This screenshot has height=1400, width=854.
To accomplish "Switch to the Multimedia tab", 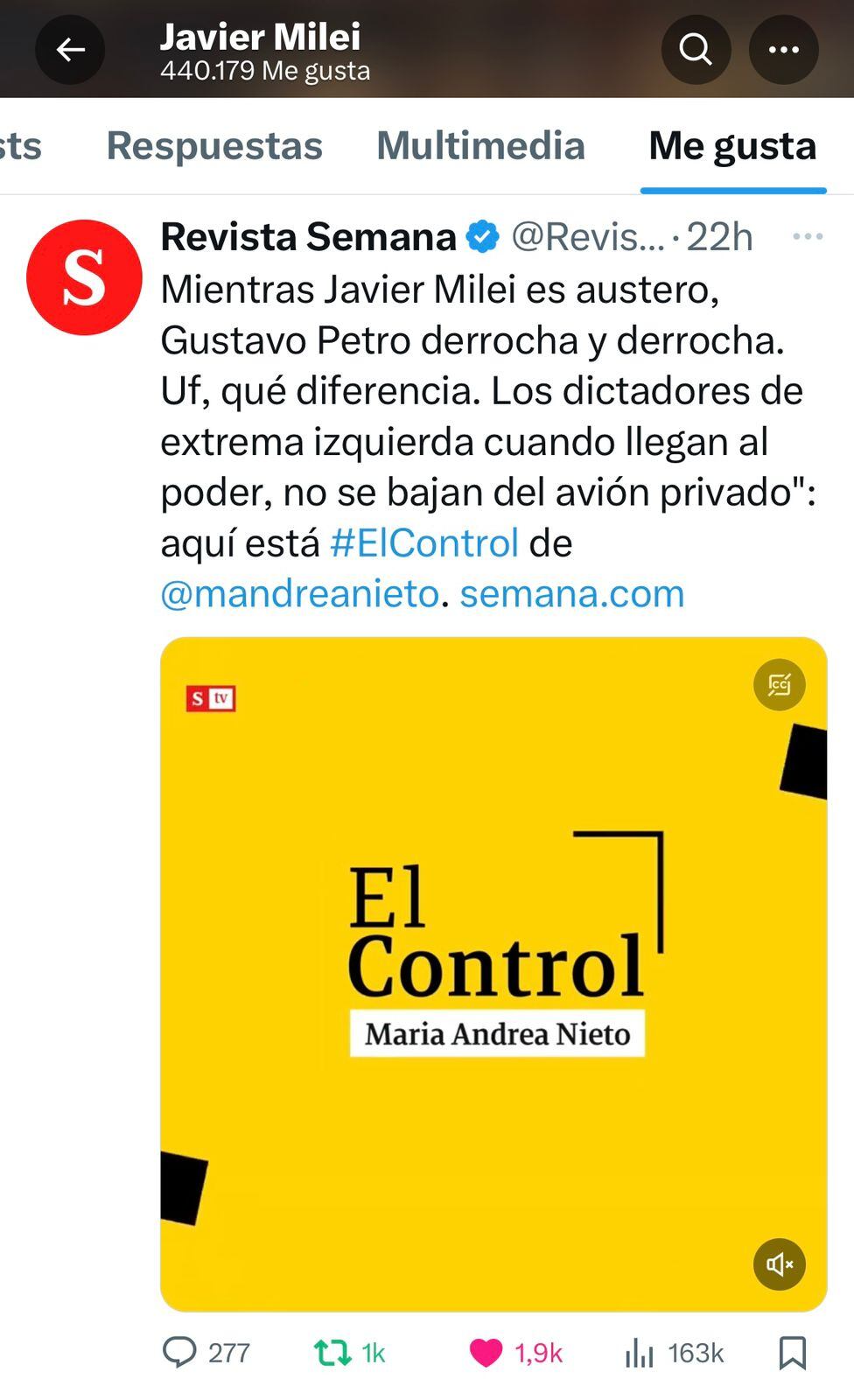I will [480, 145].
